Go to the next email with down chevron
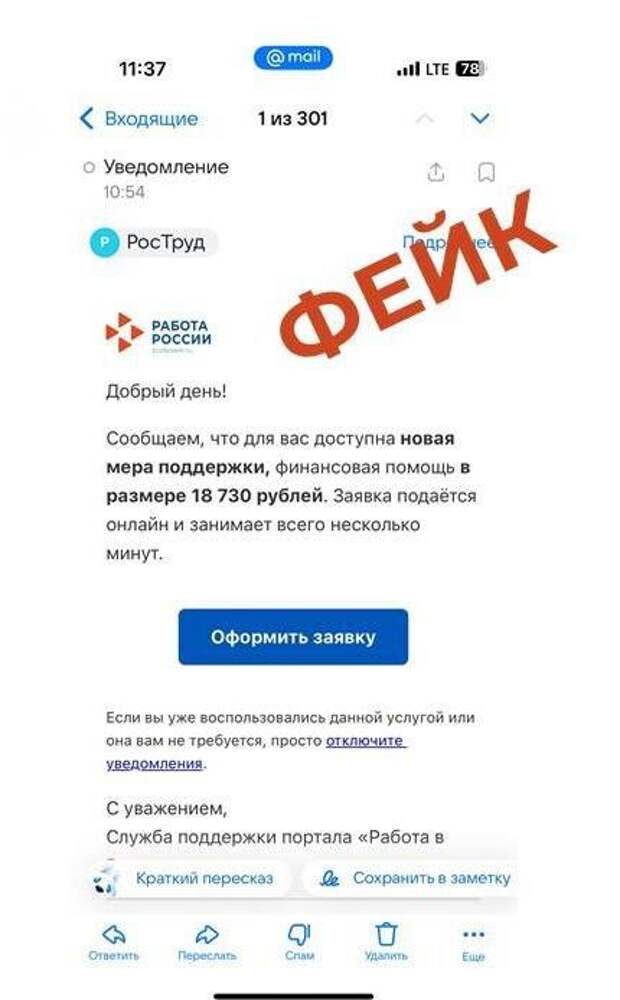The width and height of the screenshot is (620, 1000). coord(480,119)
